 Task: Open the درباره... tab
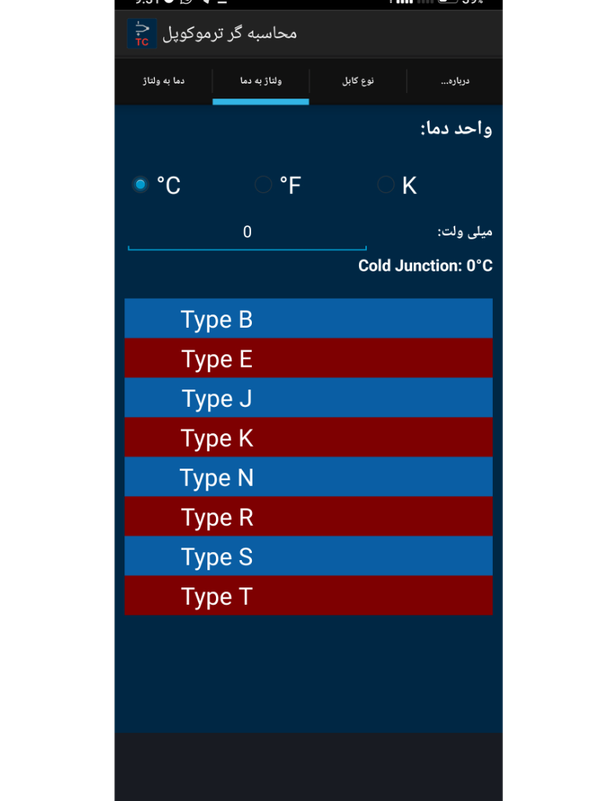coord(454,80)
